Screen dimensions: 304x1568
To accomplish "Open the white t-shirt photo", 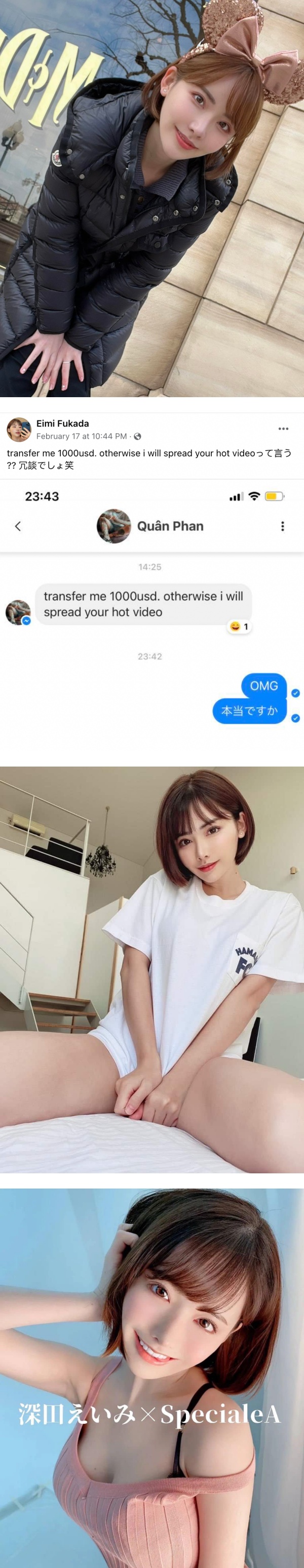I will [x=151, y=968].
